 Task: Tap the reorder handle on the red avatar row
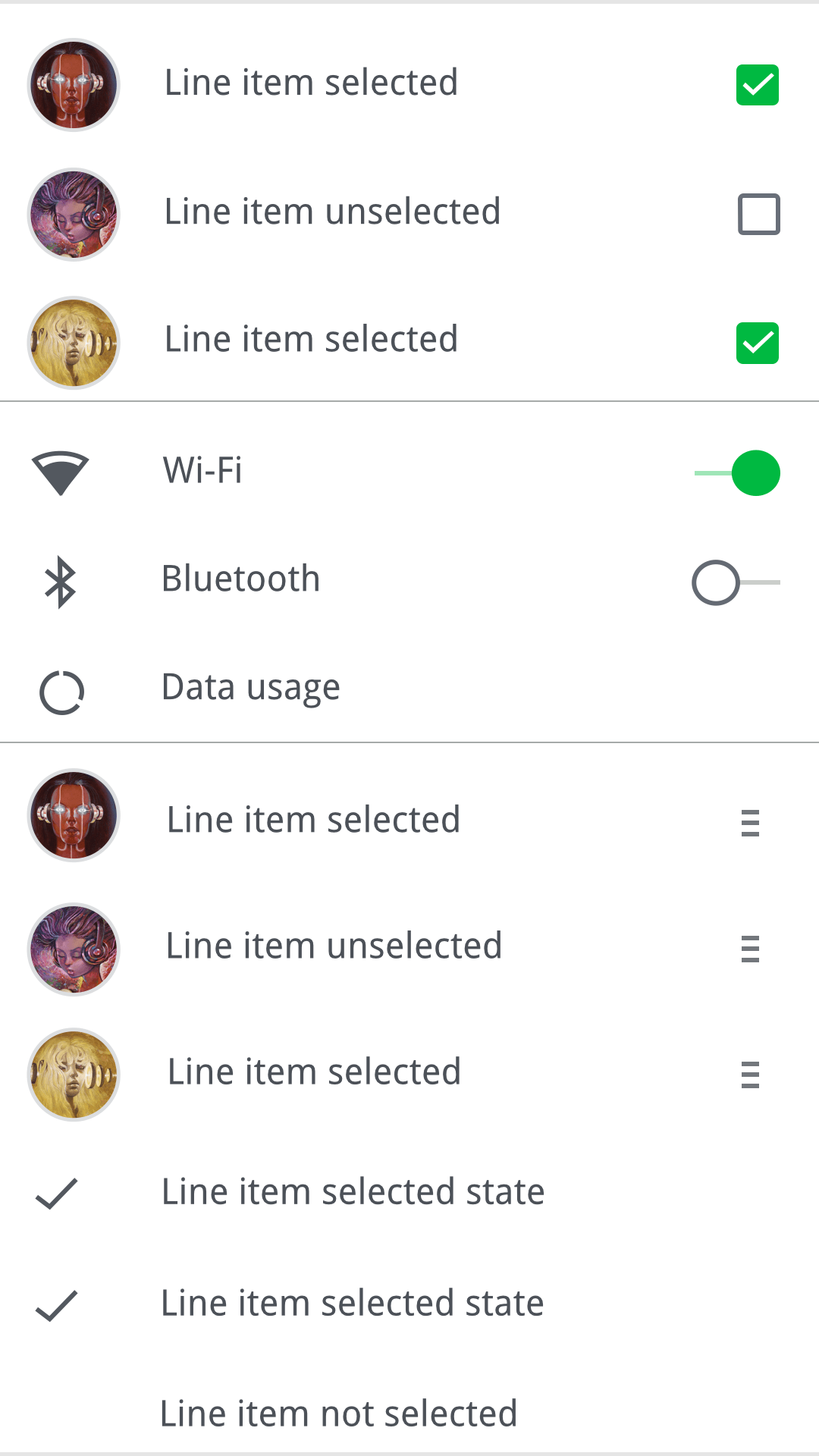[750, 823]
